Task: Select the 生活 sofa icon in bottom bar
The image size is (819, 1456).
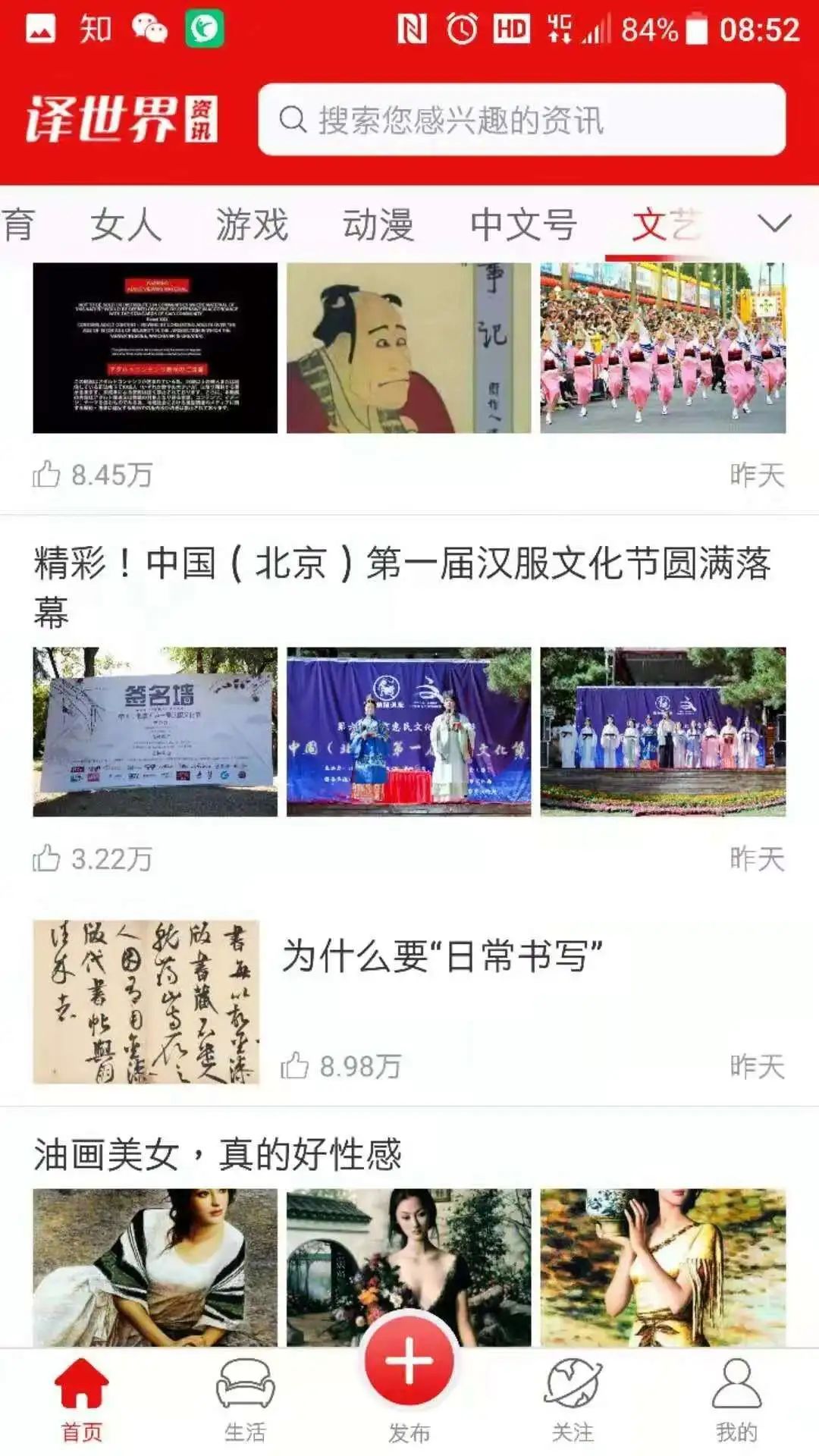Action: [x=244, y=1385]
